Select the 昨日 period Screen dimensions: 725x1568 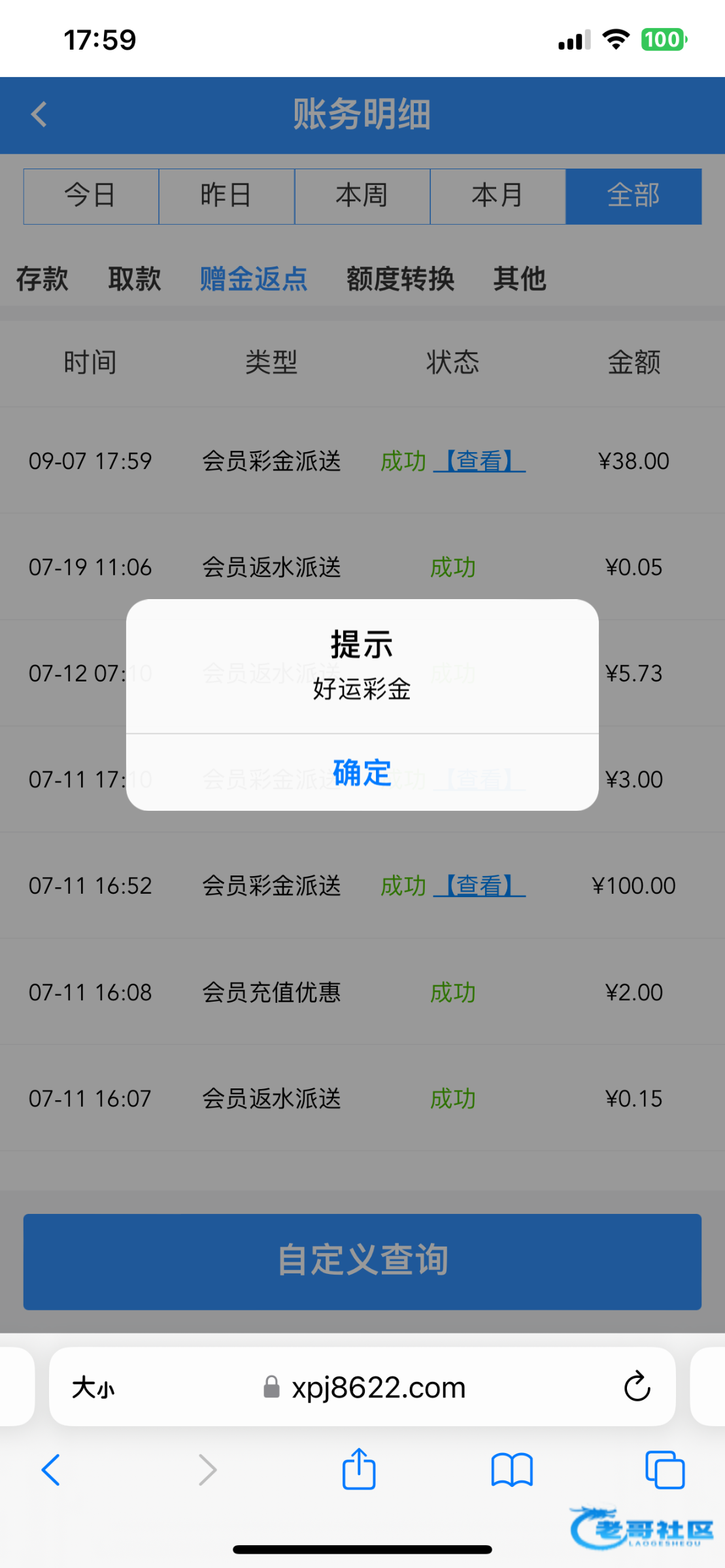226,196
